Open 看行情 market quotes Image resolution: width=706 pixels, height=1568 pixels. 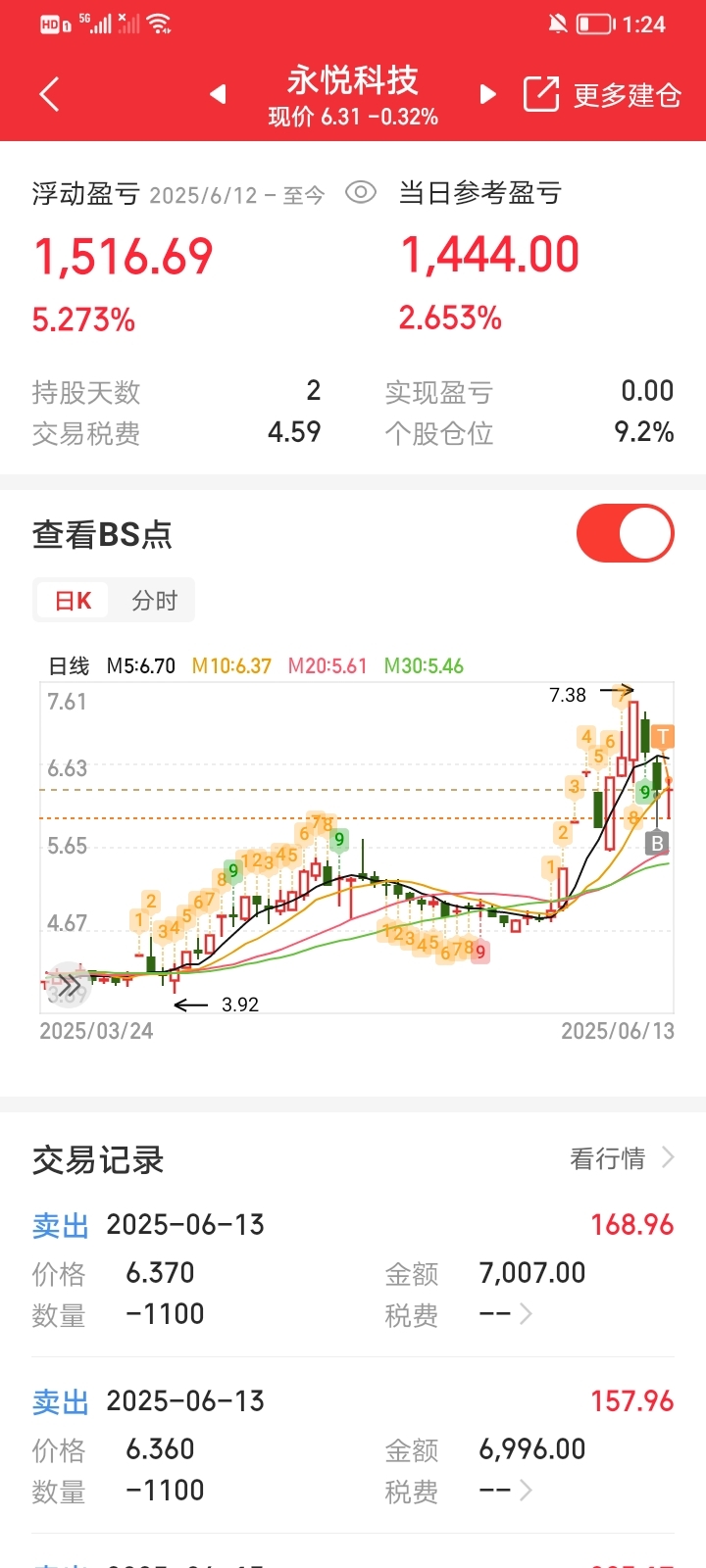click(x=622, y=1158)
